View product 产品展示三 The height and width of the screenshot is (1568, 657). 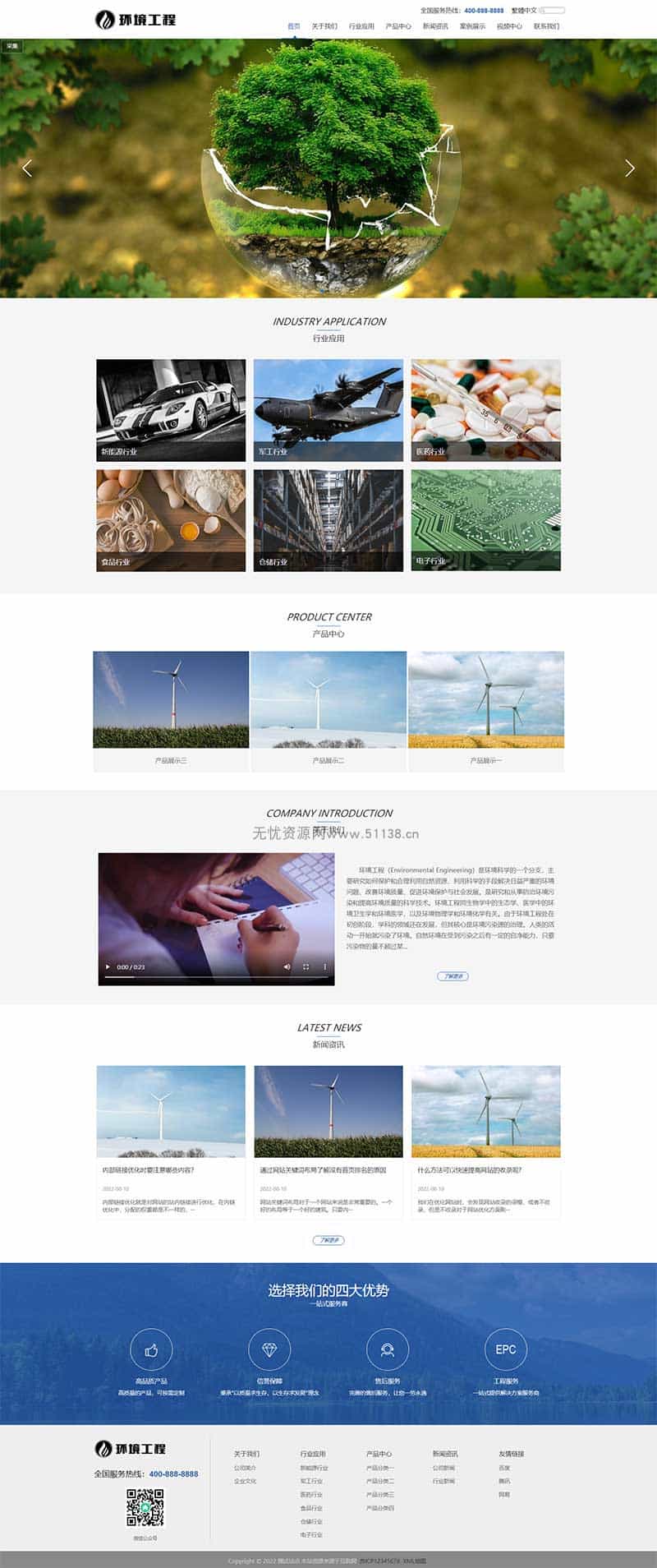tap(171, 711)
